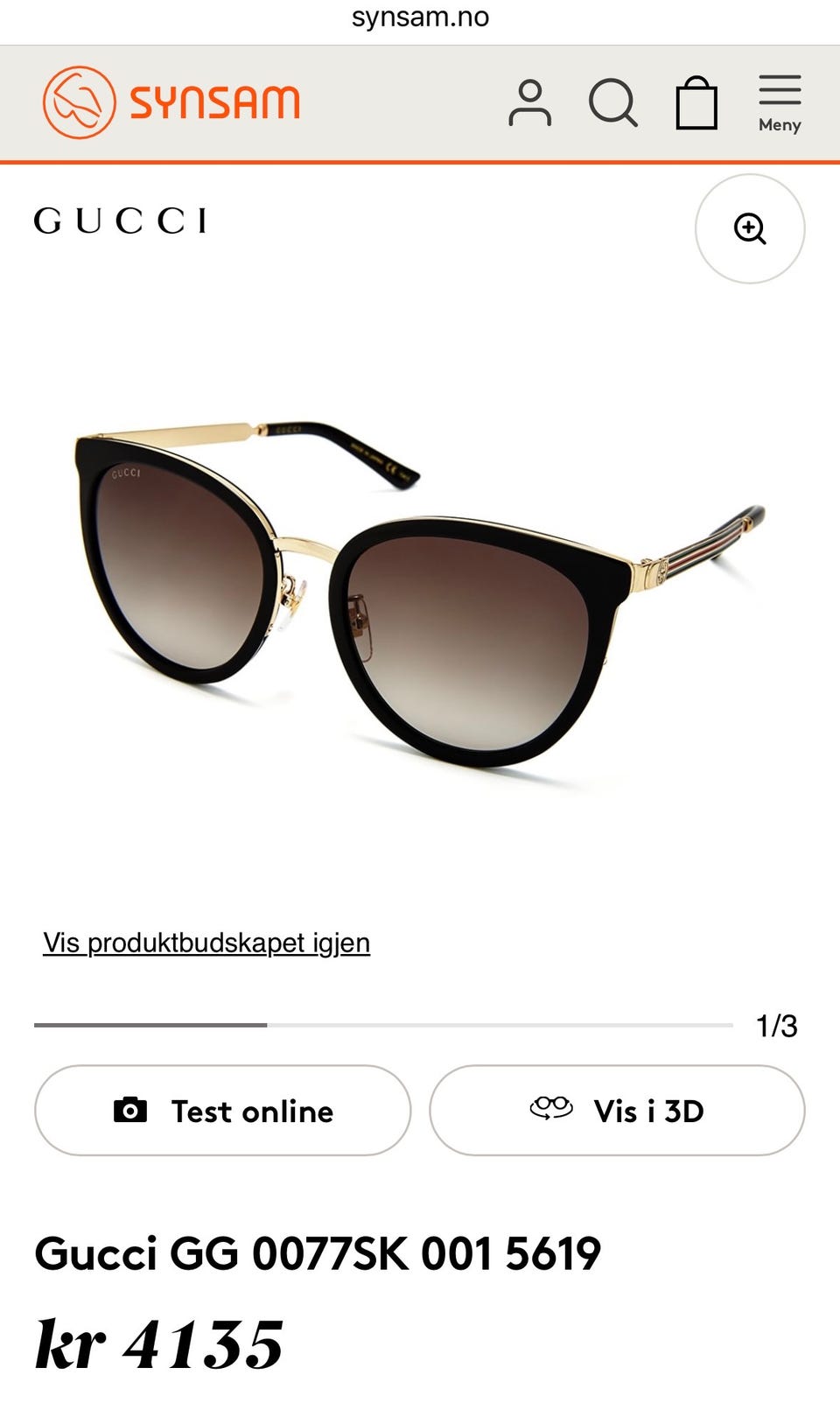
Task: Open the Meny hamburger menu
Action: pyautogui.click(x=780, y=103)
